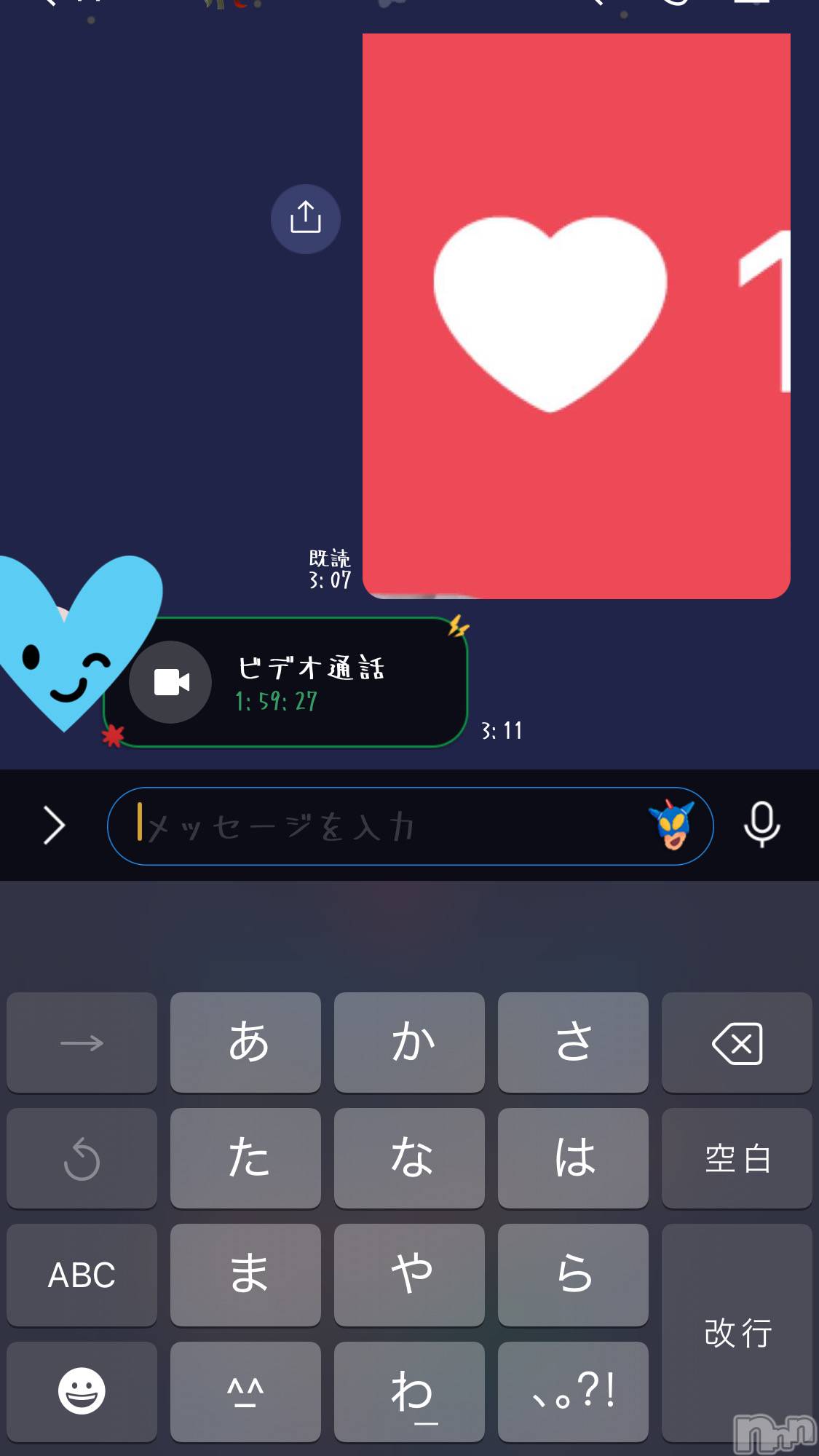Viewport: 819px width, 1456px height.
Task: Open the emoji keyboard
Action: (82, 1390)
